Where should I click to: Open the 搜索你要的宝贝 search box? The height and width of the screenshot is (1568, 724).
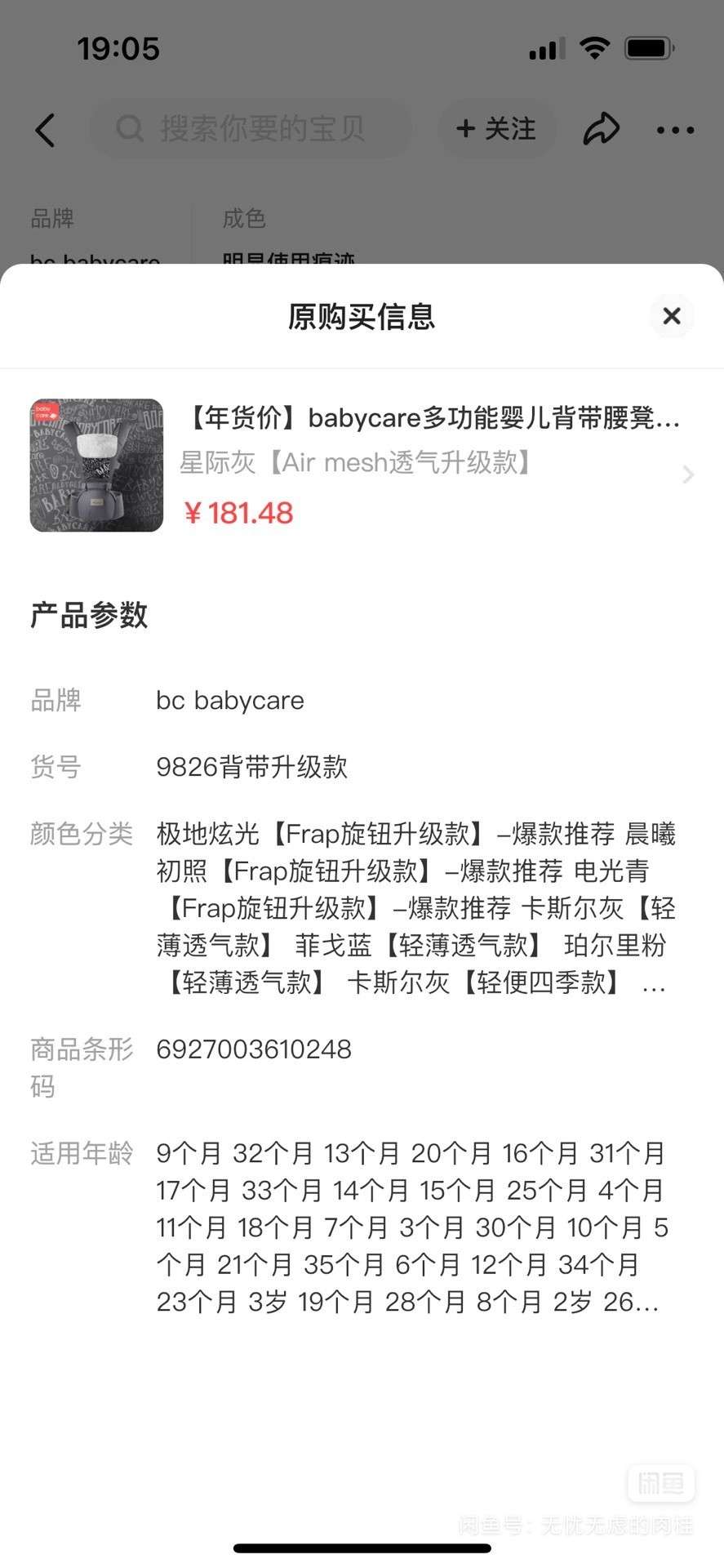251,129
